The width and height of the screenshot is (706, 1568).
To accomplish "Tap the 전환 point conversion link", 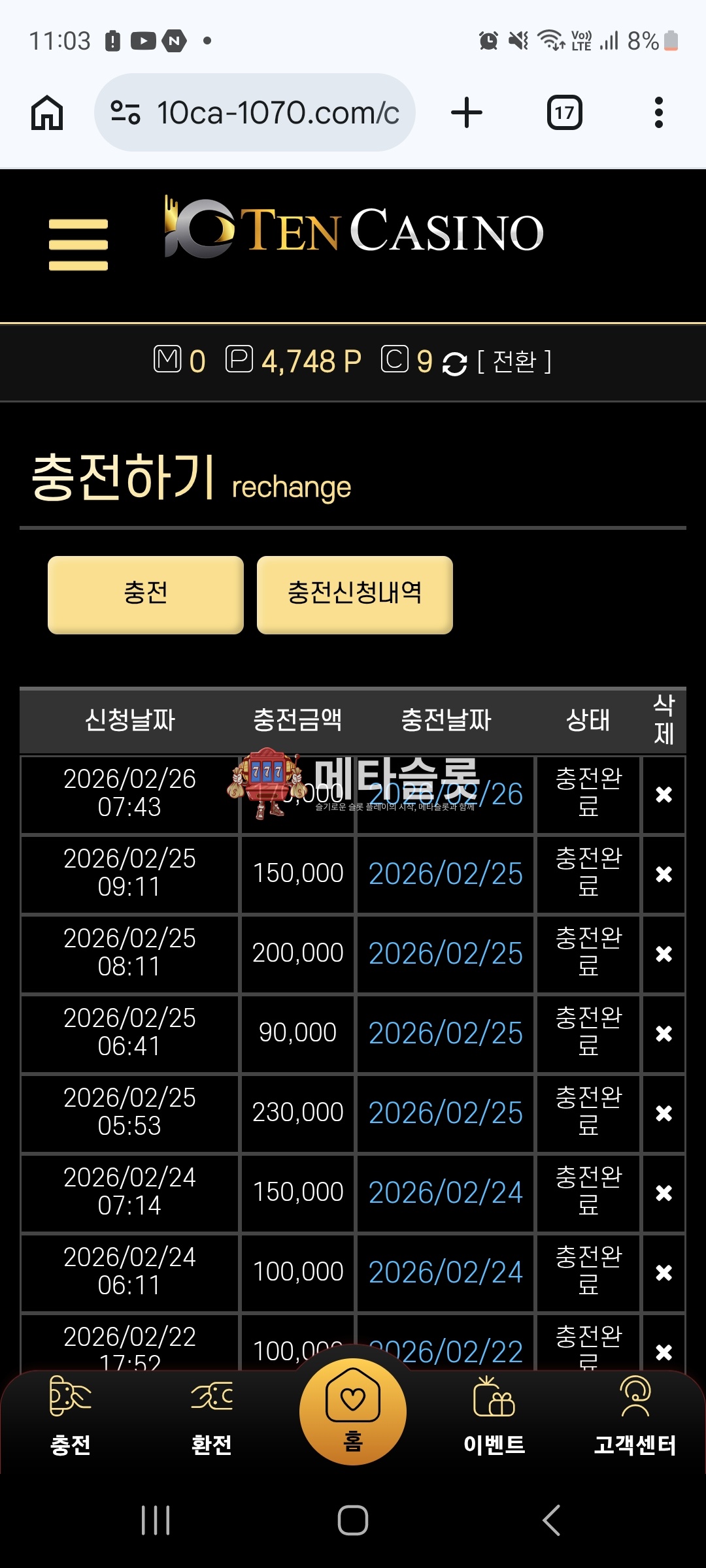I will (x=514, y=361).
